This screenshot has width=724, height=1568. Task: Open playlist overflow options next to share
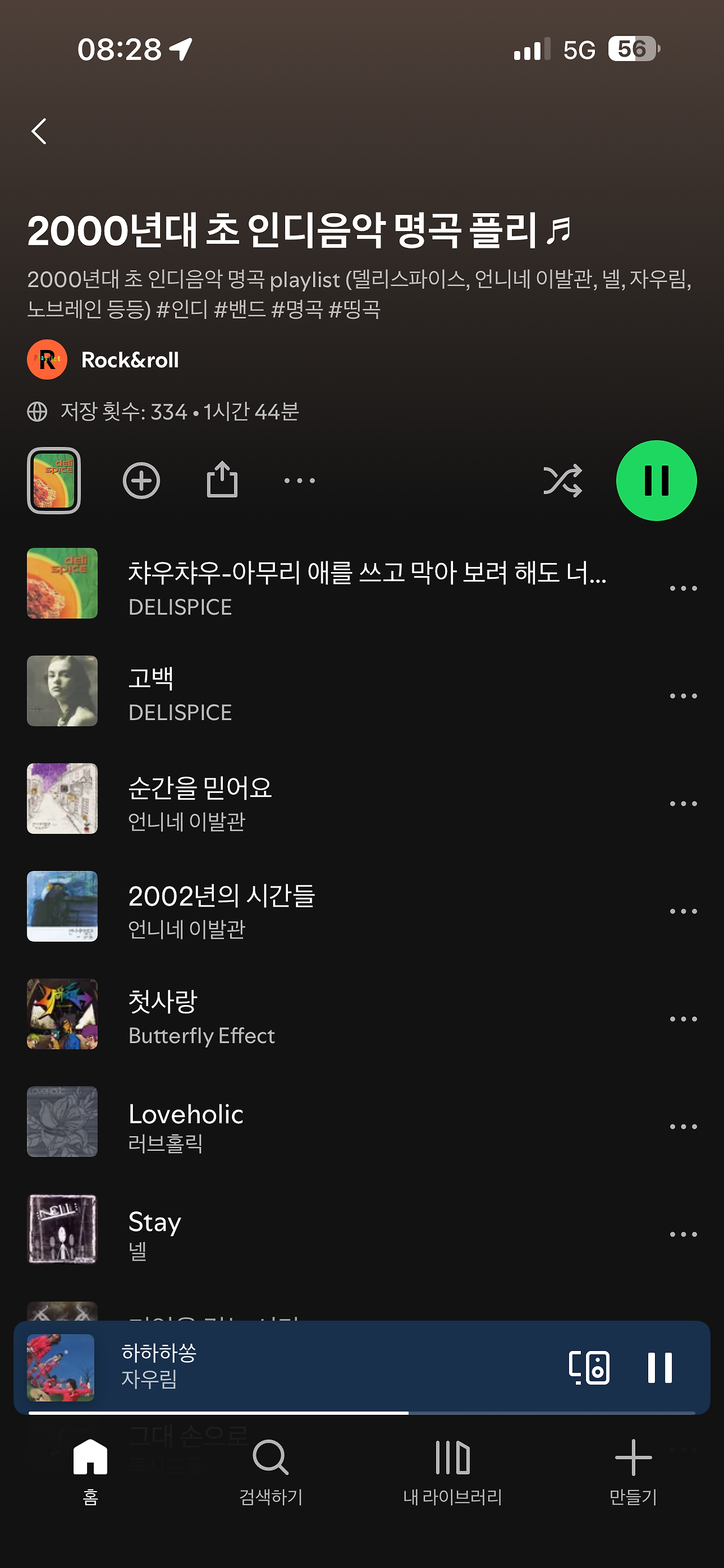(300, 481)
